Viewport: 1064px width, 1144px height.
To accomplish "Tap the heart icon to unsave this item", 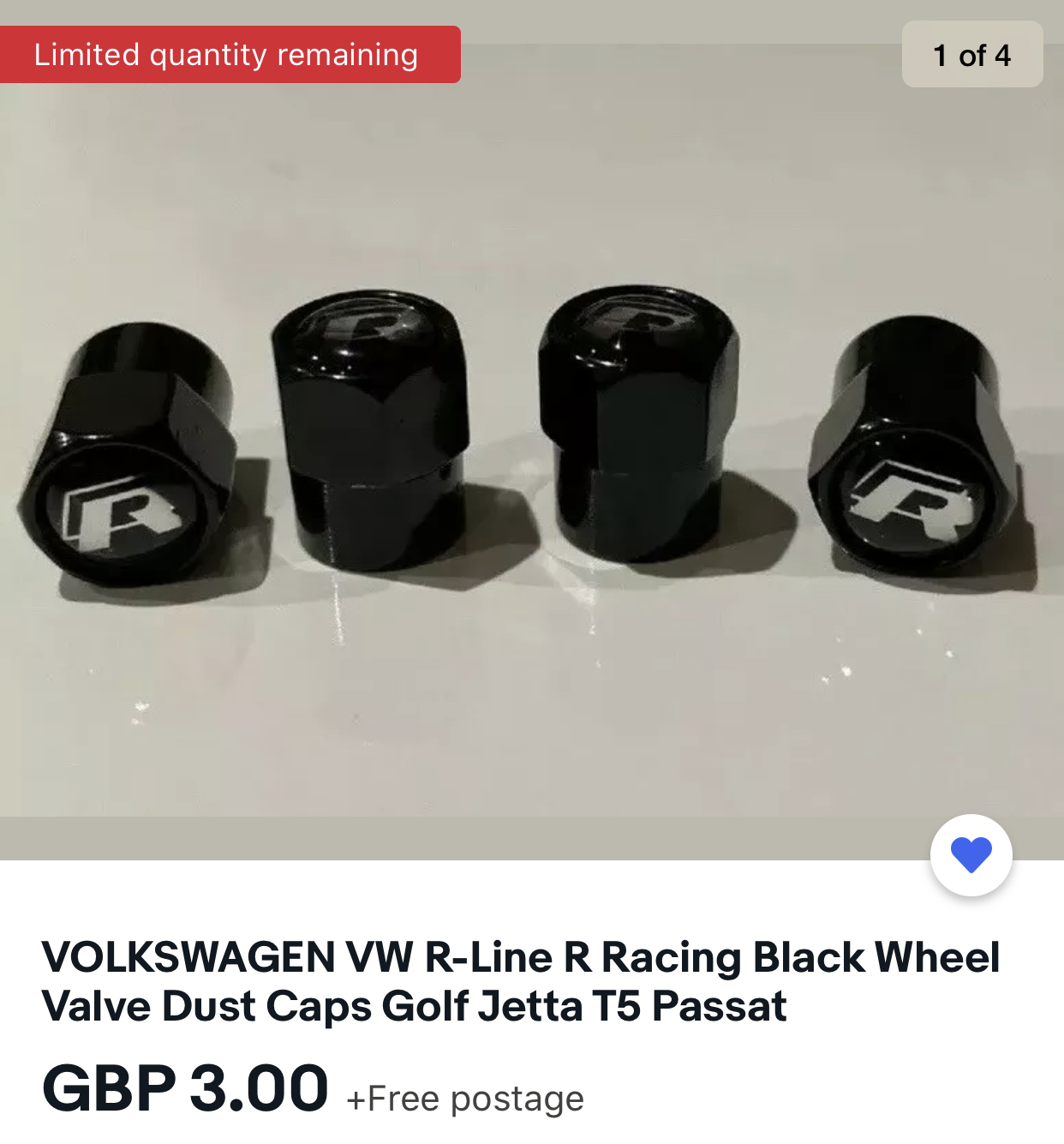I will 971,854.
